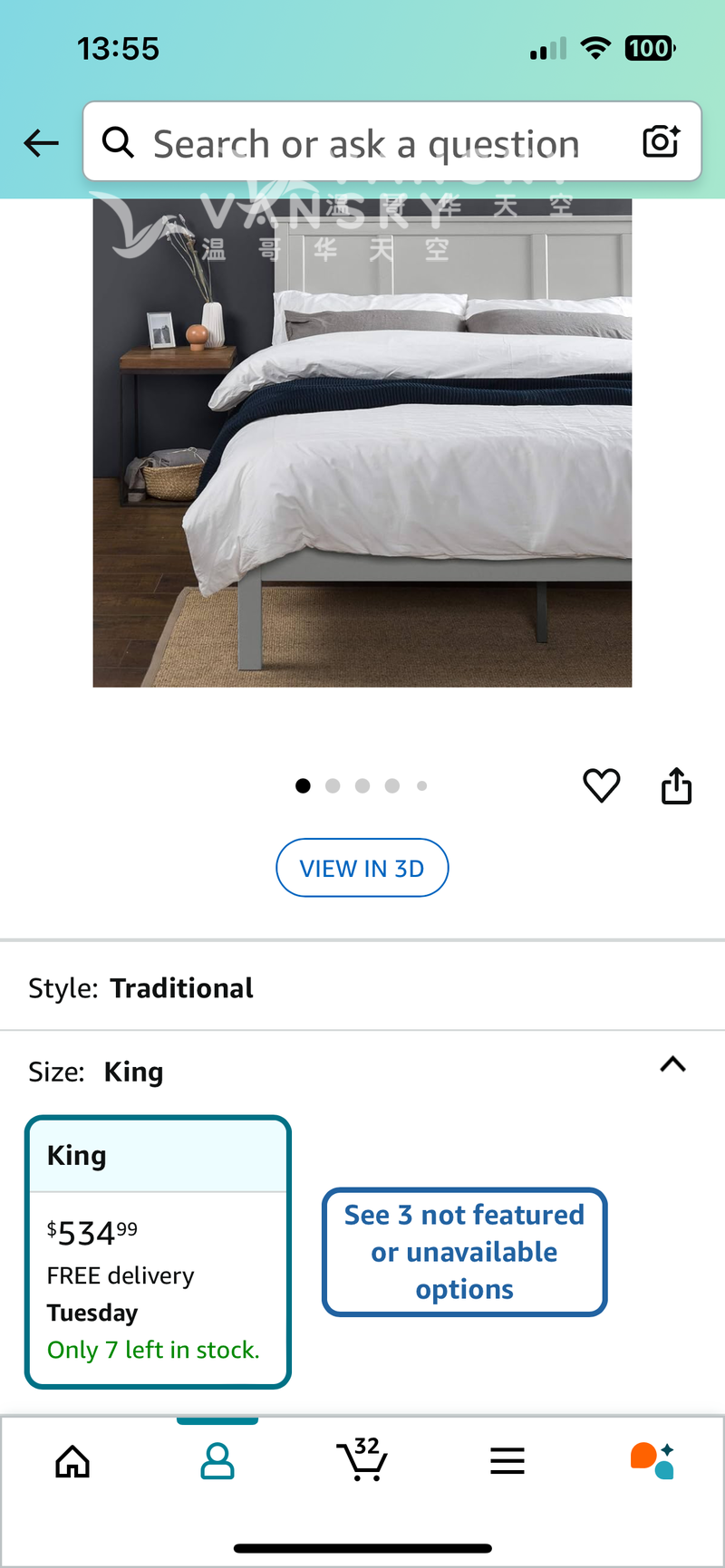See 3 not featured or unavailable options

(464, 1252)
